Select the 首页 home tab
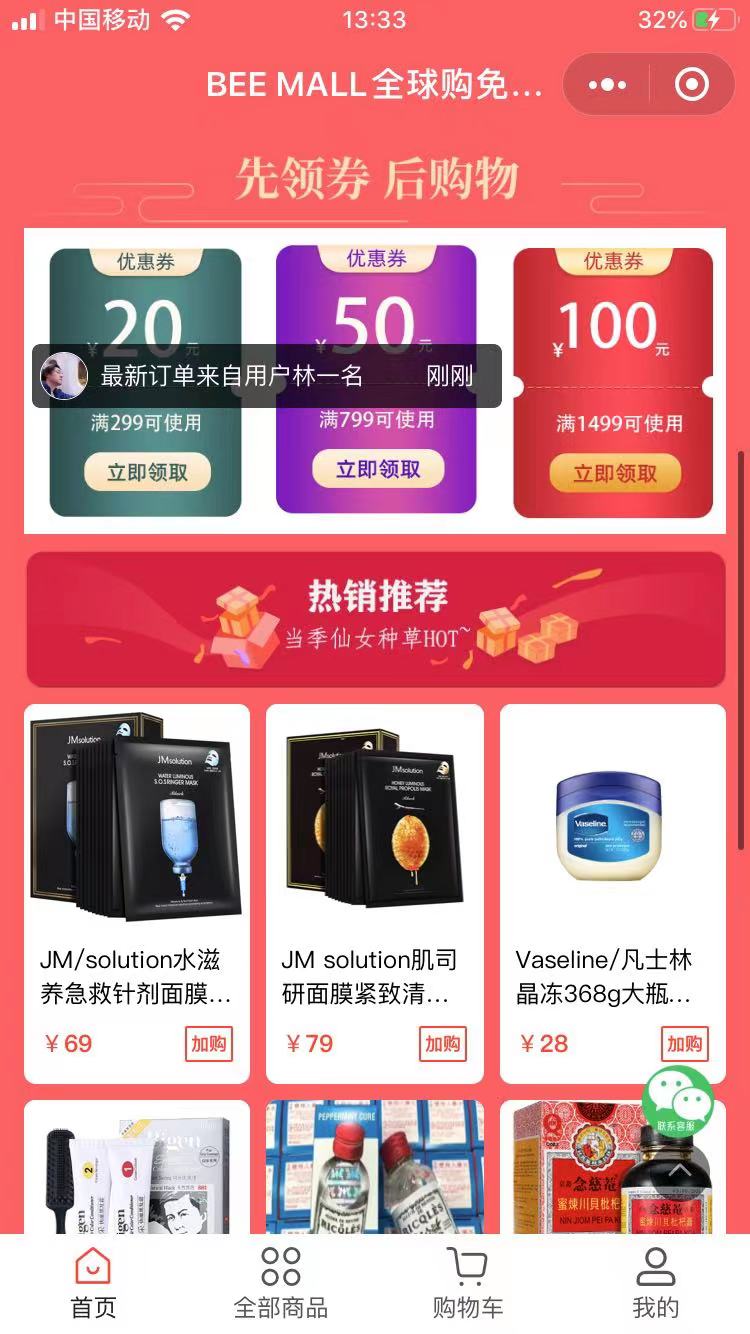750x1334 pixels. [93, 1284]
